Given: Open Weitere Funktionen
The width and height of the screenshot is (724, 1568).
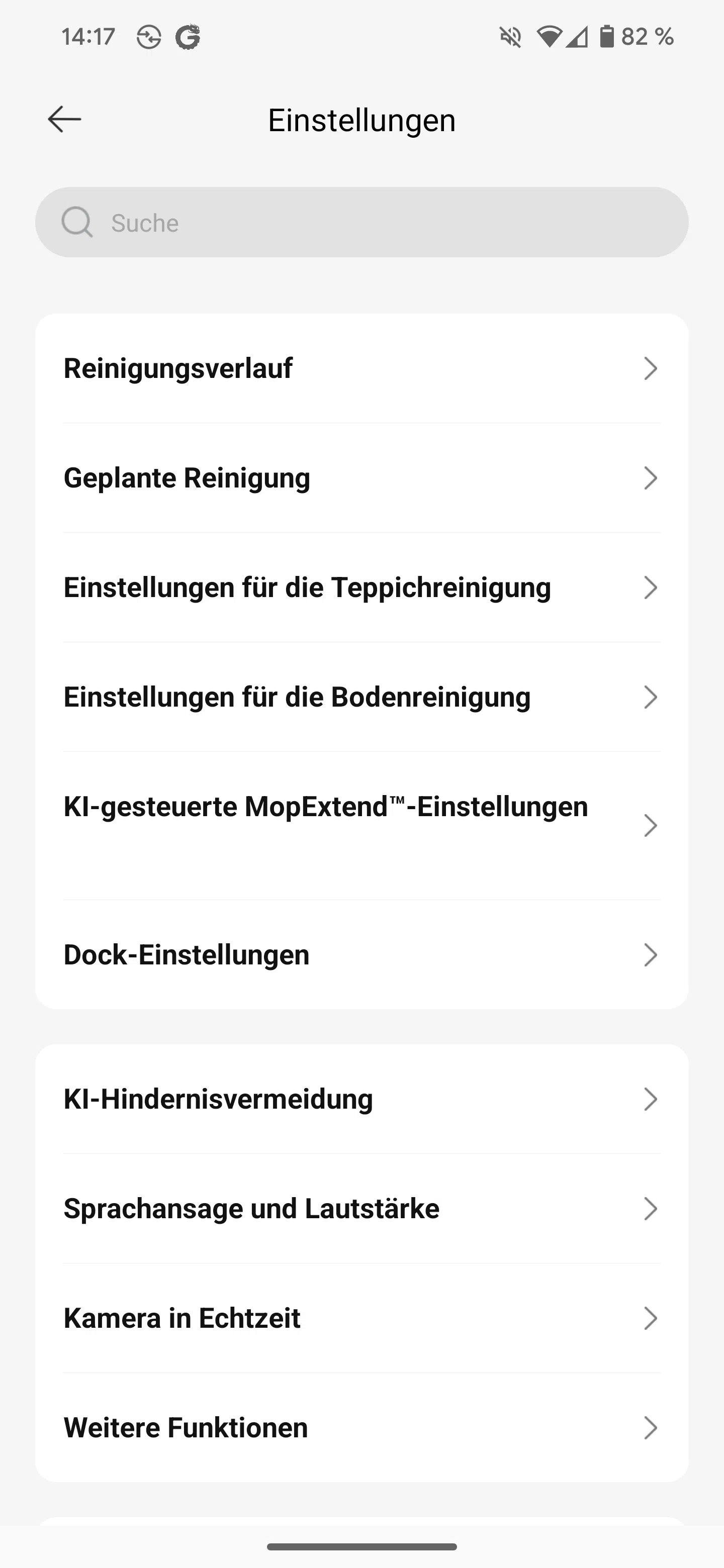Looking at the screenshot, I should click(361, 1428).
